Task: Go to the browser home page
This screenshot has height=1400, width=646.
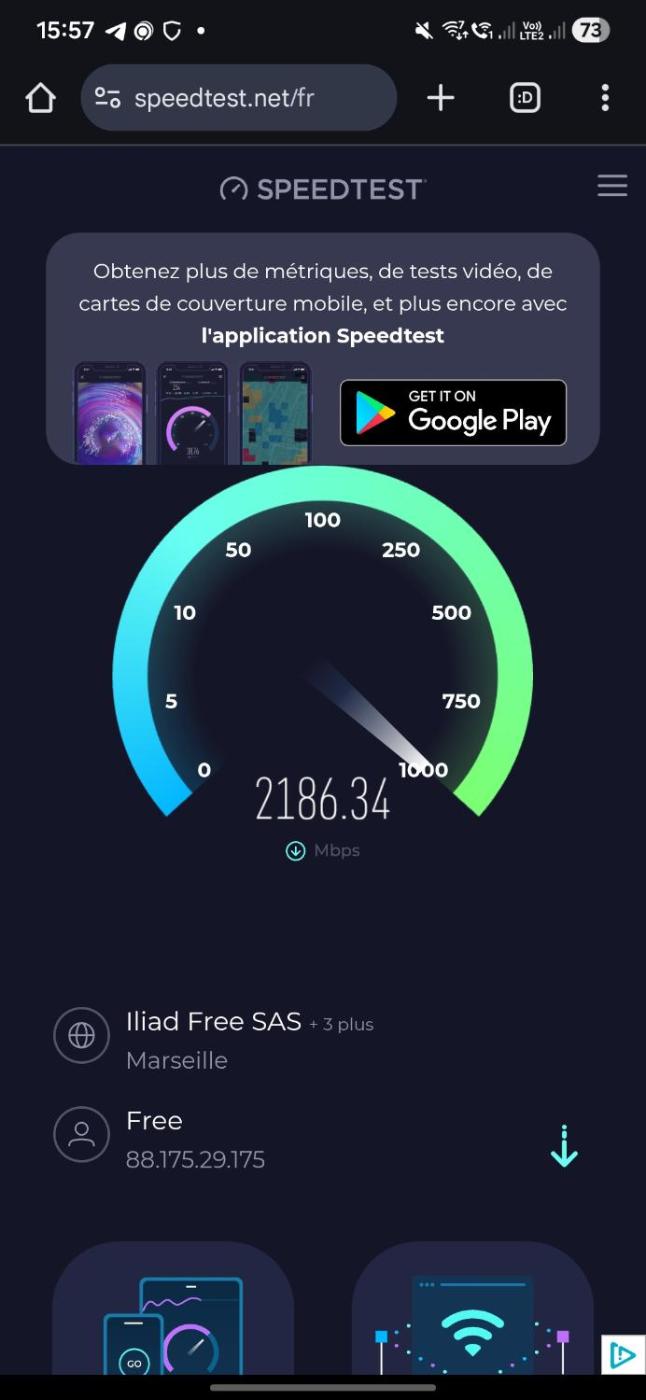Action: click(x=40, y=98)
